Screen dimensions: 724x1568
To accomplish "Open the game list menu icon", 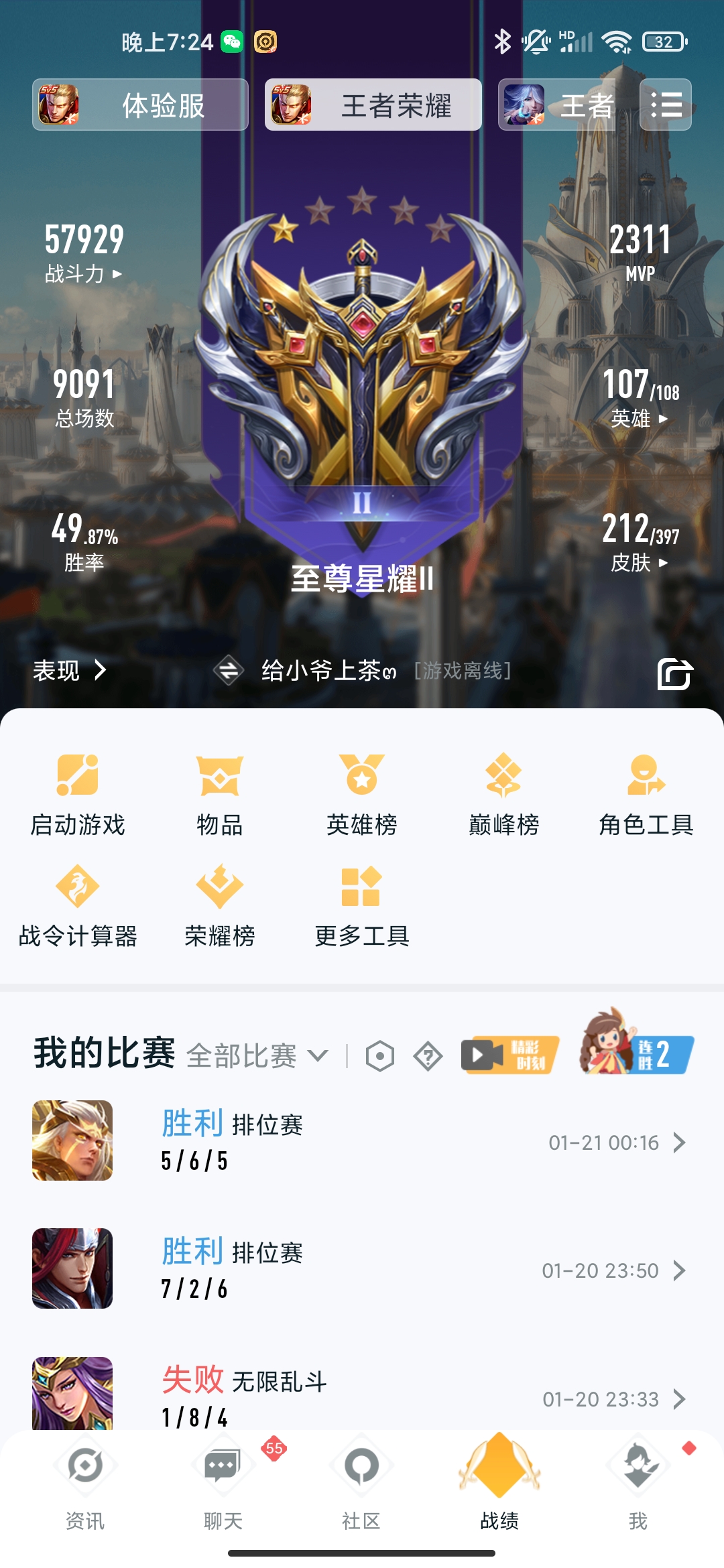I will 665,105.
